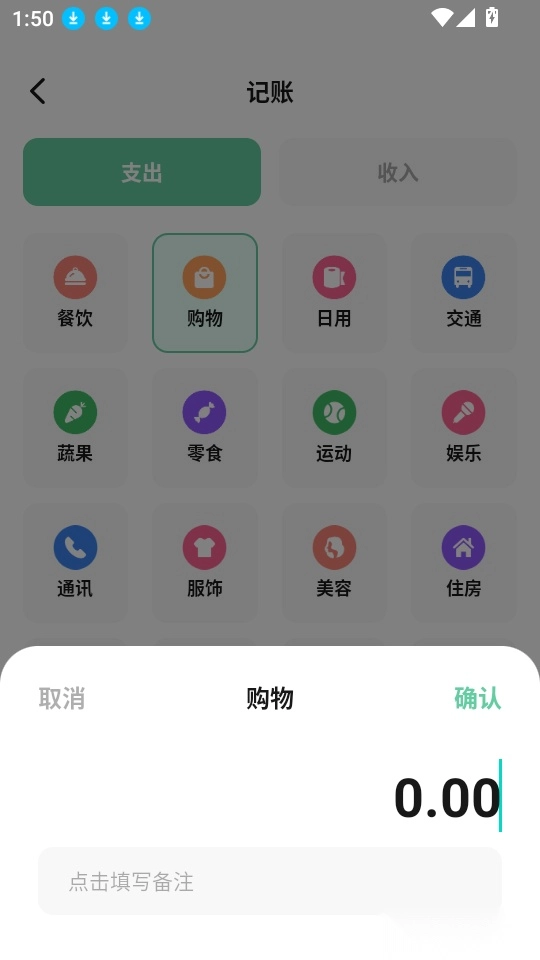Tap the 住房 category
Image resolution: width=540 pixels, height=960 pixels.
pyautogui.click(x=463, y=563)
